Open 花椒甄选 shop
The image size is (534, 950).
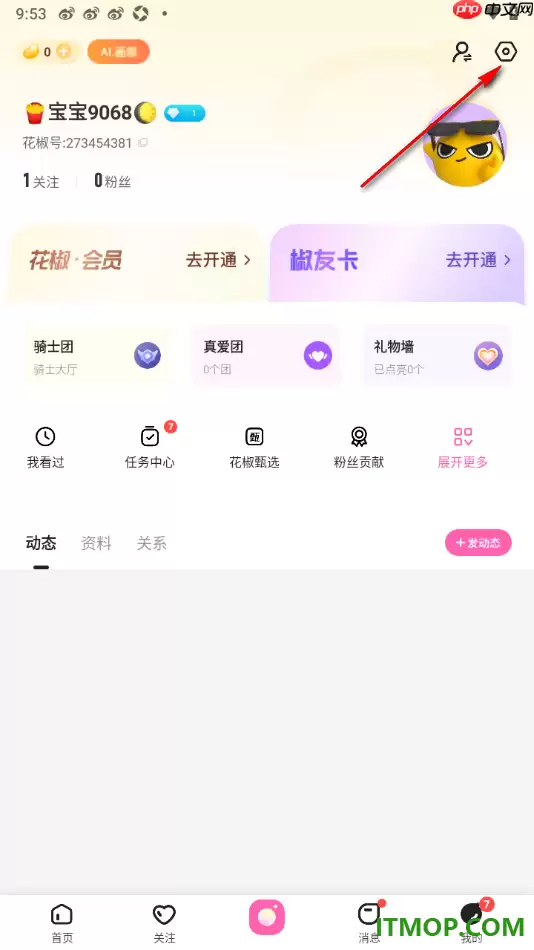point(254,447)
